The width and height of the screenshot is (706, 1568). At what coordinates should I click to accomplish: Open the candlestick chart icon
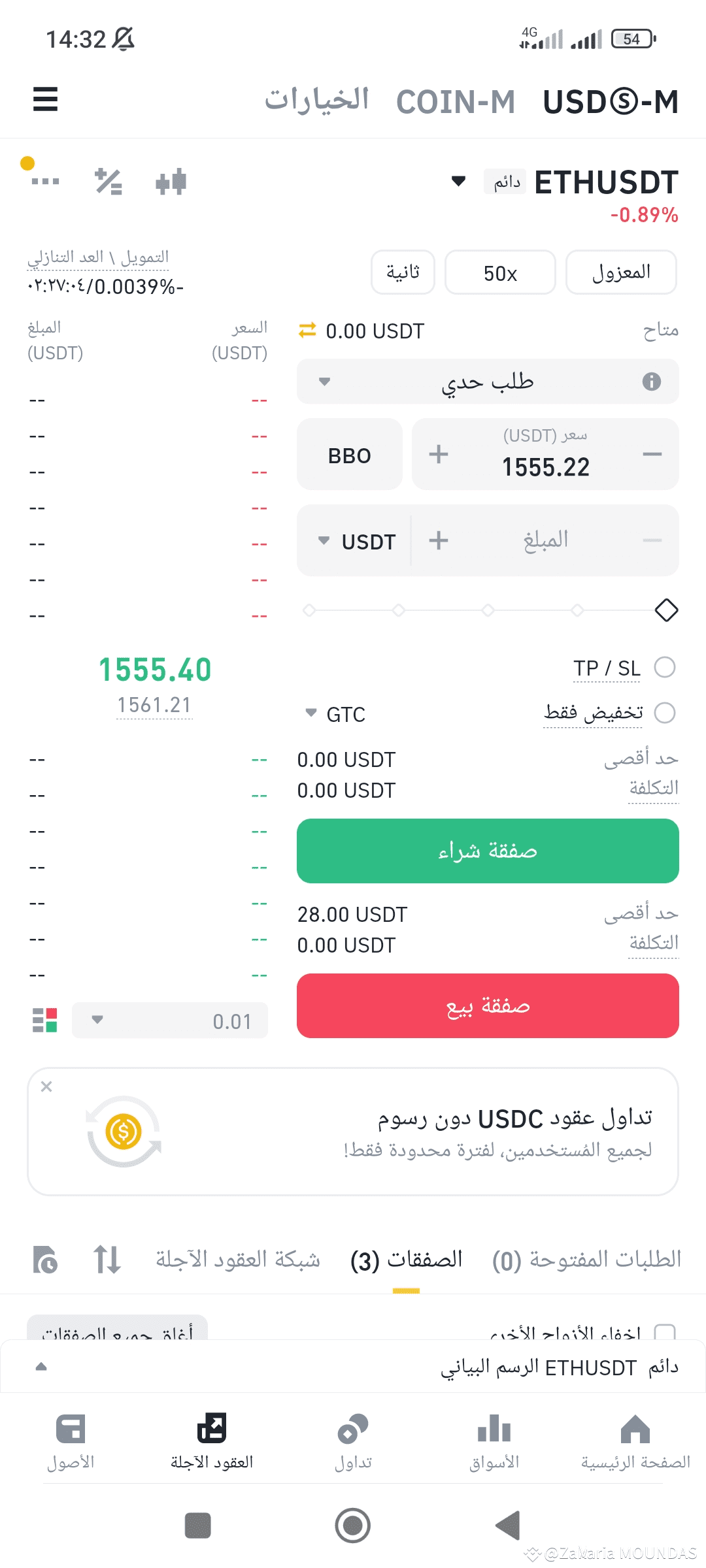pyautogui.click(x=171, y=182)
